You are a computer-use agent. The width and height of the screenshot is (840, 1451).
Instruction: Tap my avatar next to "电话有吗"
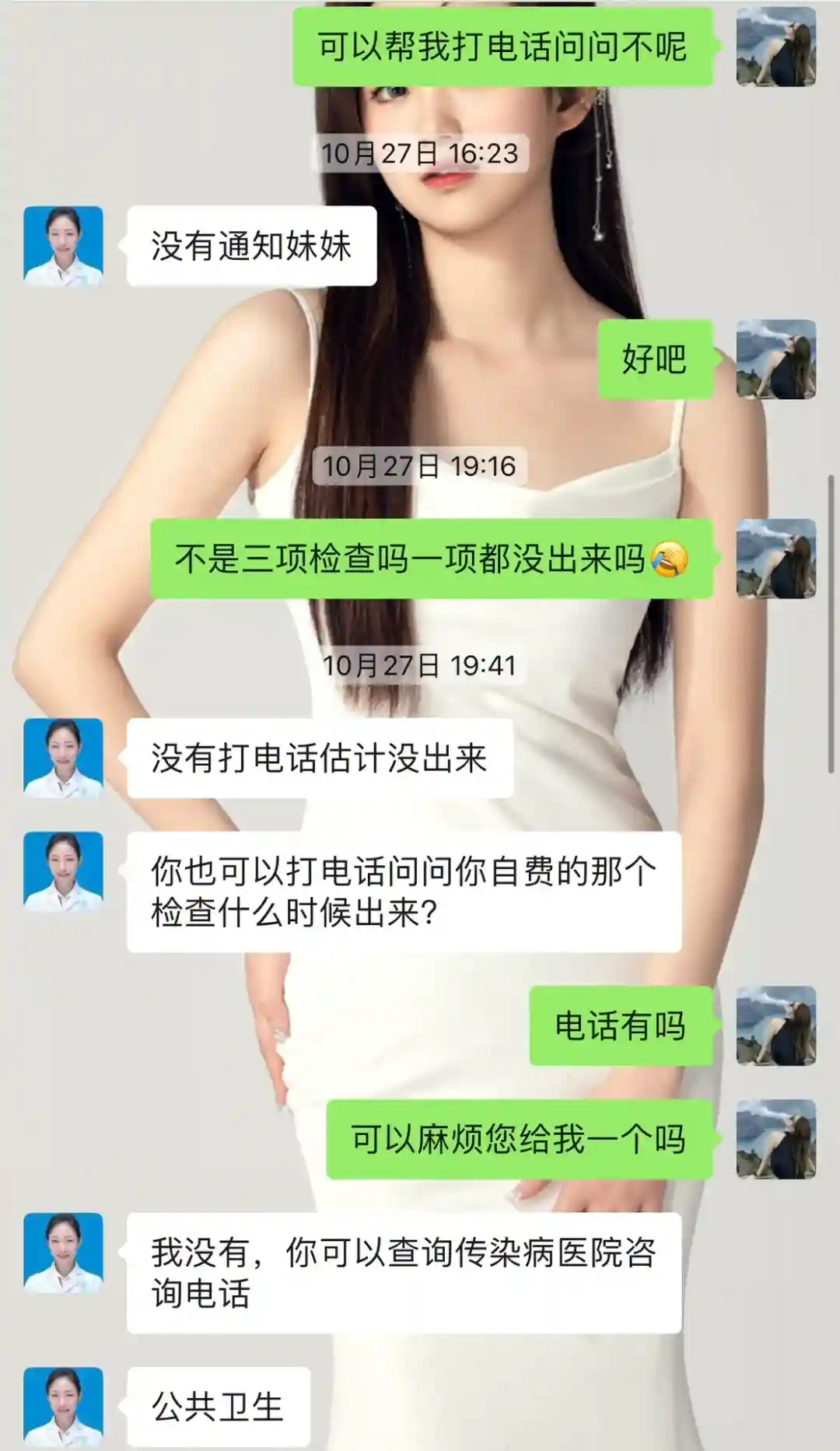(775, 1025)
